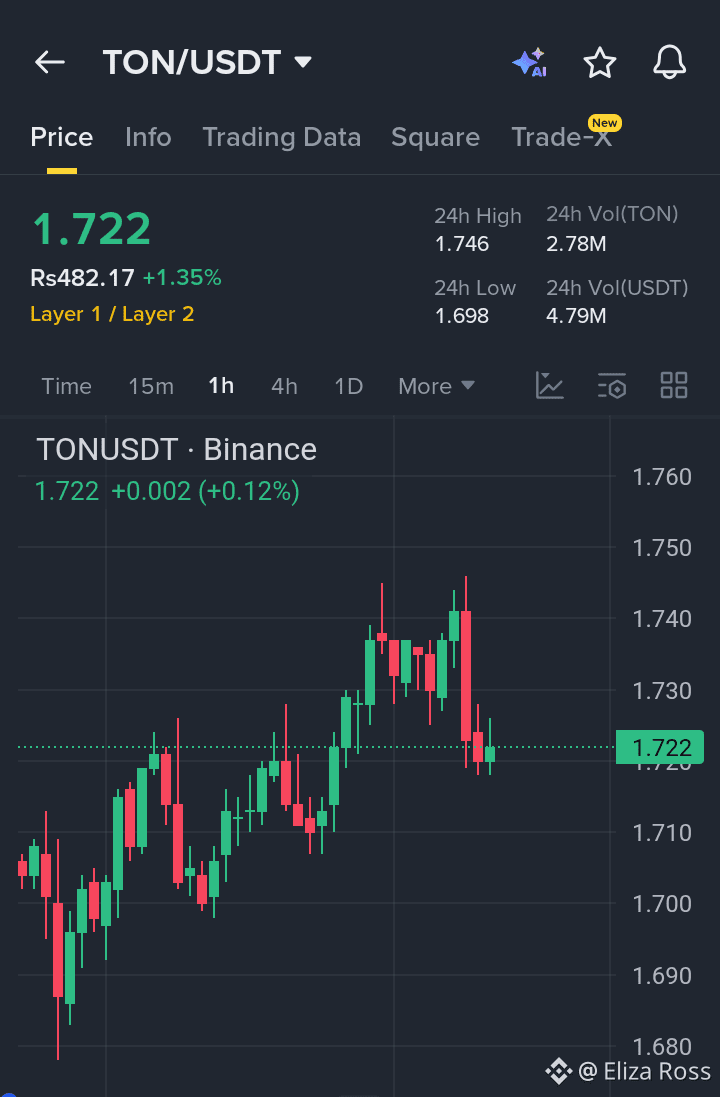This screenshot has height=1097, width=720.
Task: Select the line chart style icon
Action: (549, 385)
